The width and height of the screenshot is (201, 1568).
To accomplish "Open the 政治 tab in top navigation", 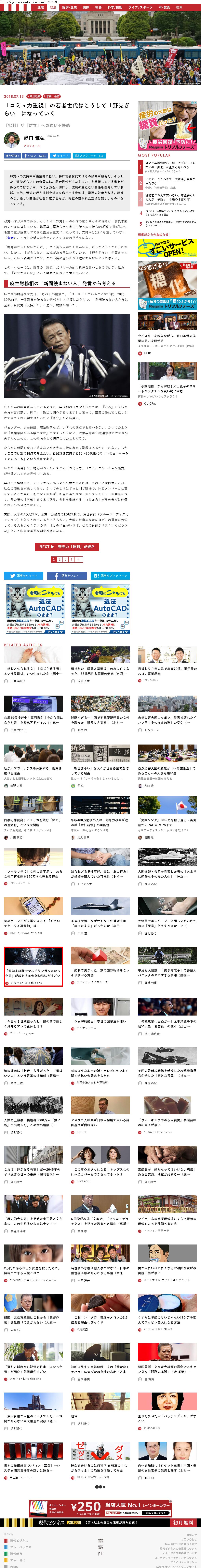I will (53, 7).
